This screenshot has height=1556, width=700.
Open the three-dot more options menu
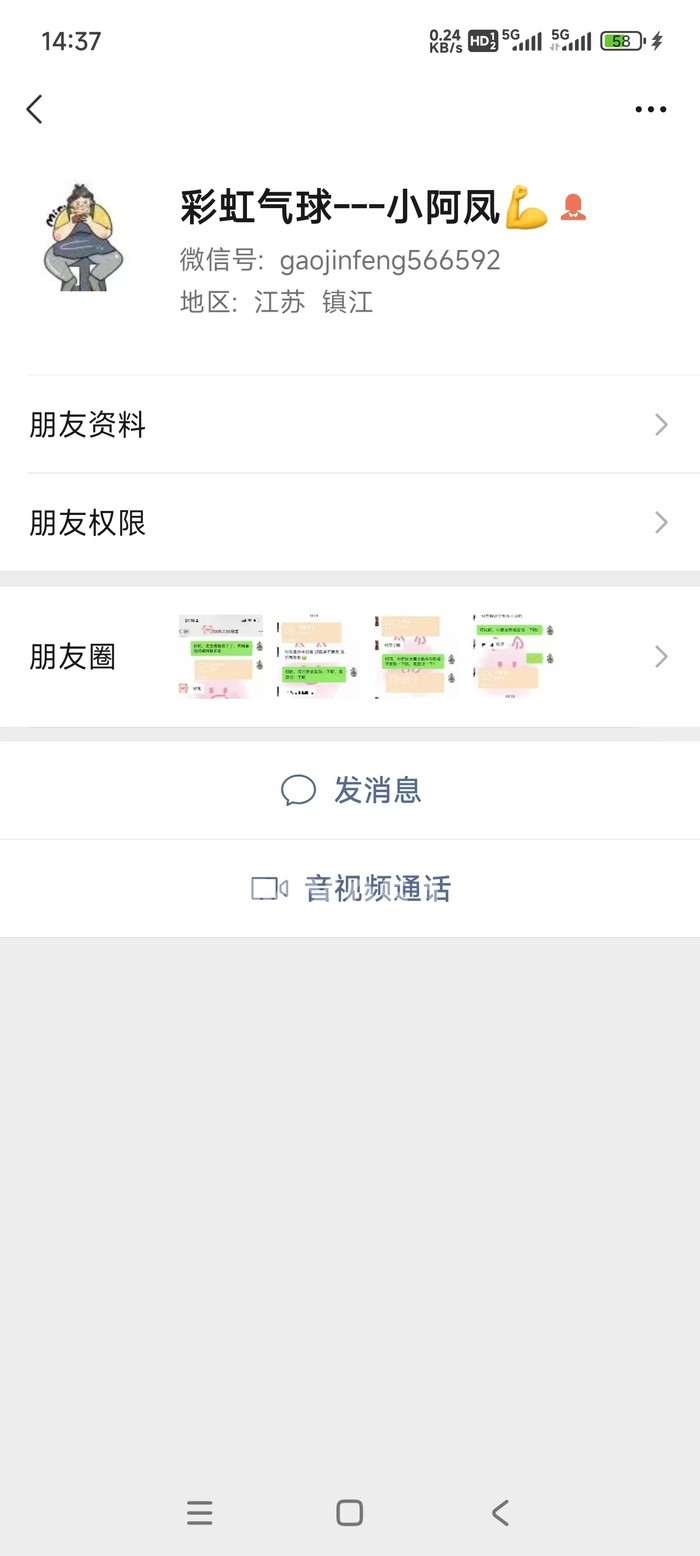(x=650, y=109)
